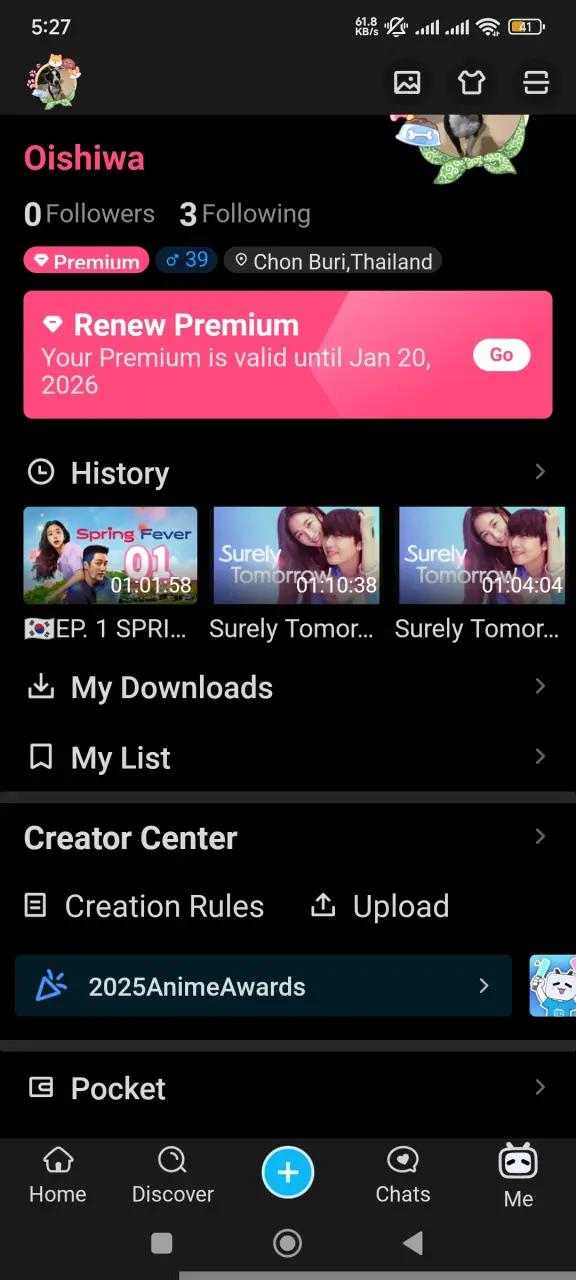Open the Following list

pos(245,214)
